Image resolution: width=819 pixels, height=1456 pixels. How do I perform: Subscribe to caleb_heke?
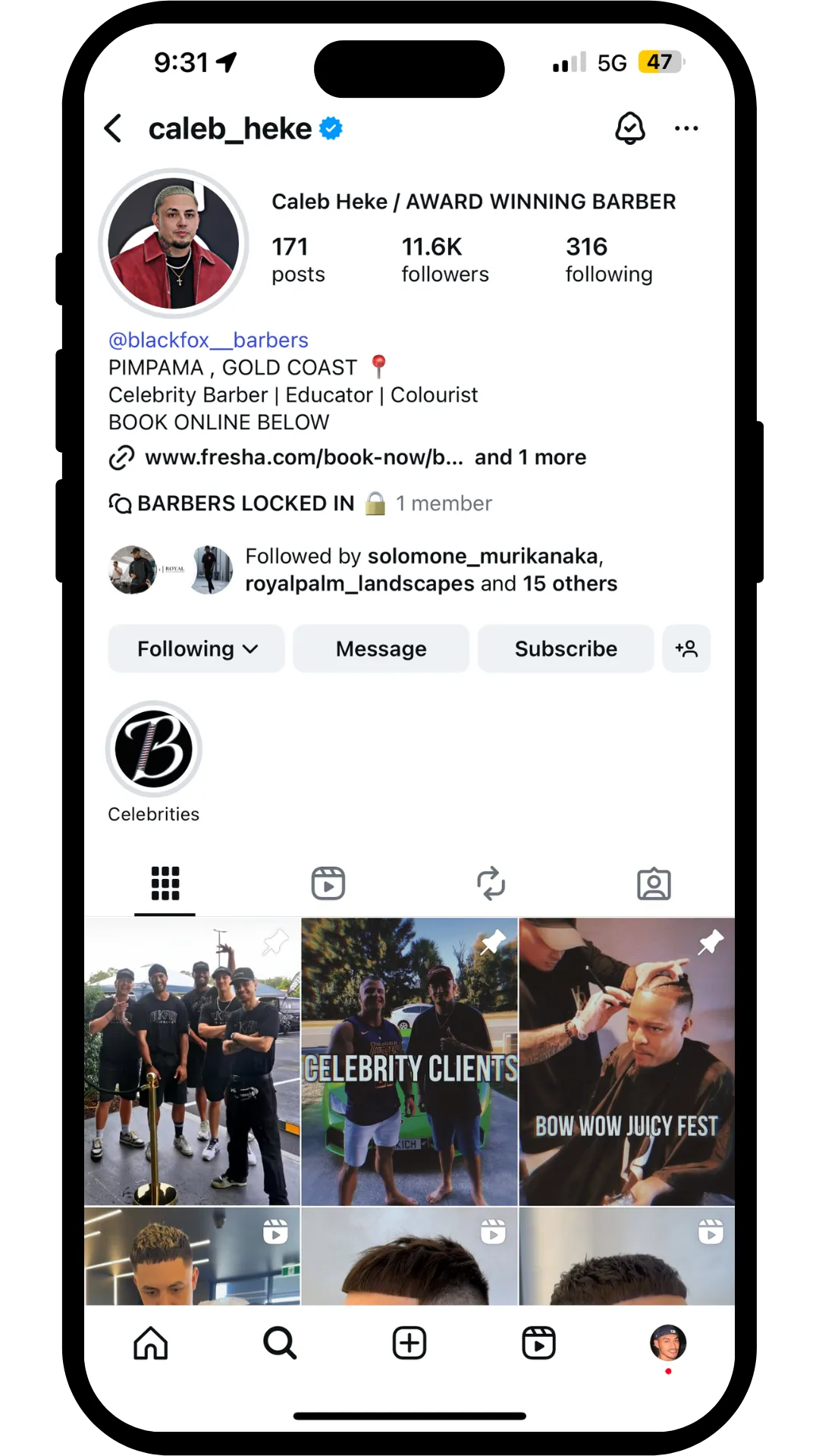[566, 649]
